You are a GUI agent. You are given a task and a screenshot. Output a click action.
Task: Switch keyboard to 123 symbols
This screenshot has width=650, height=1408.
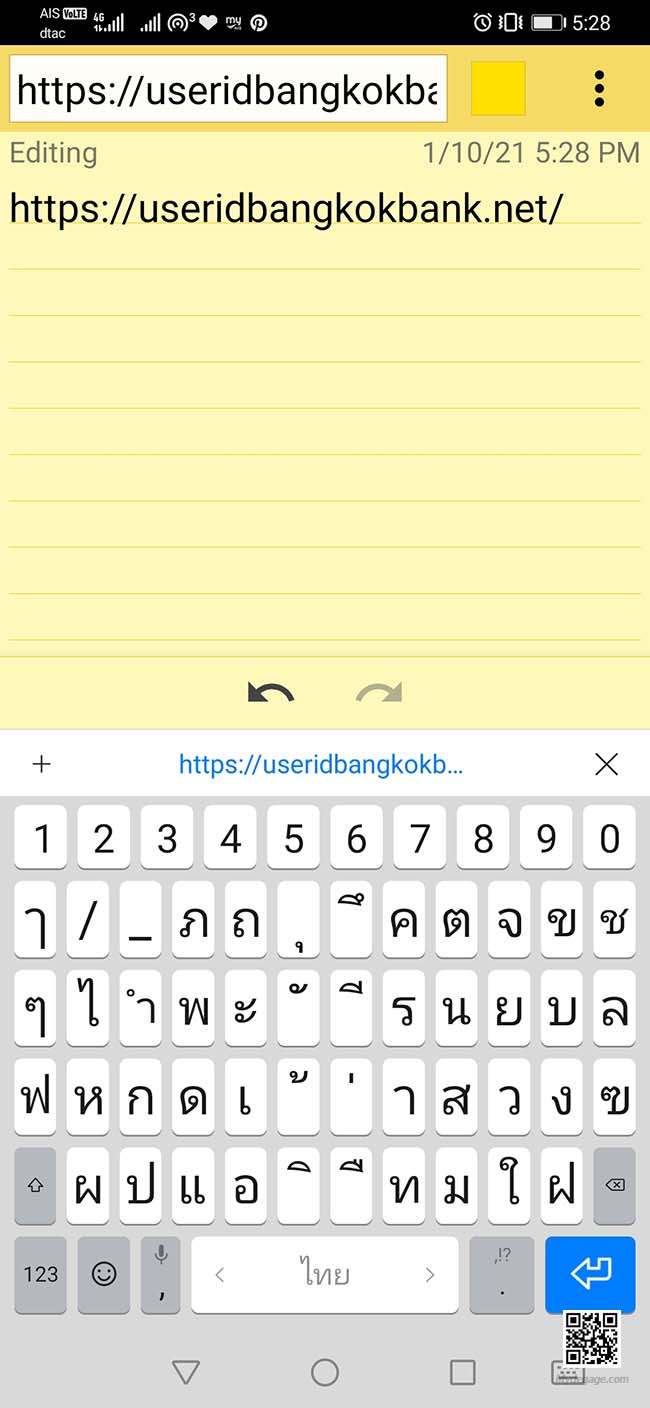click(x=41, y=1274)
